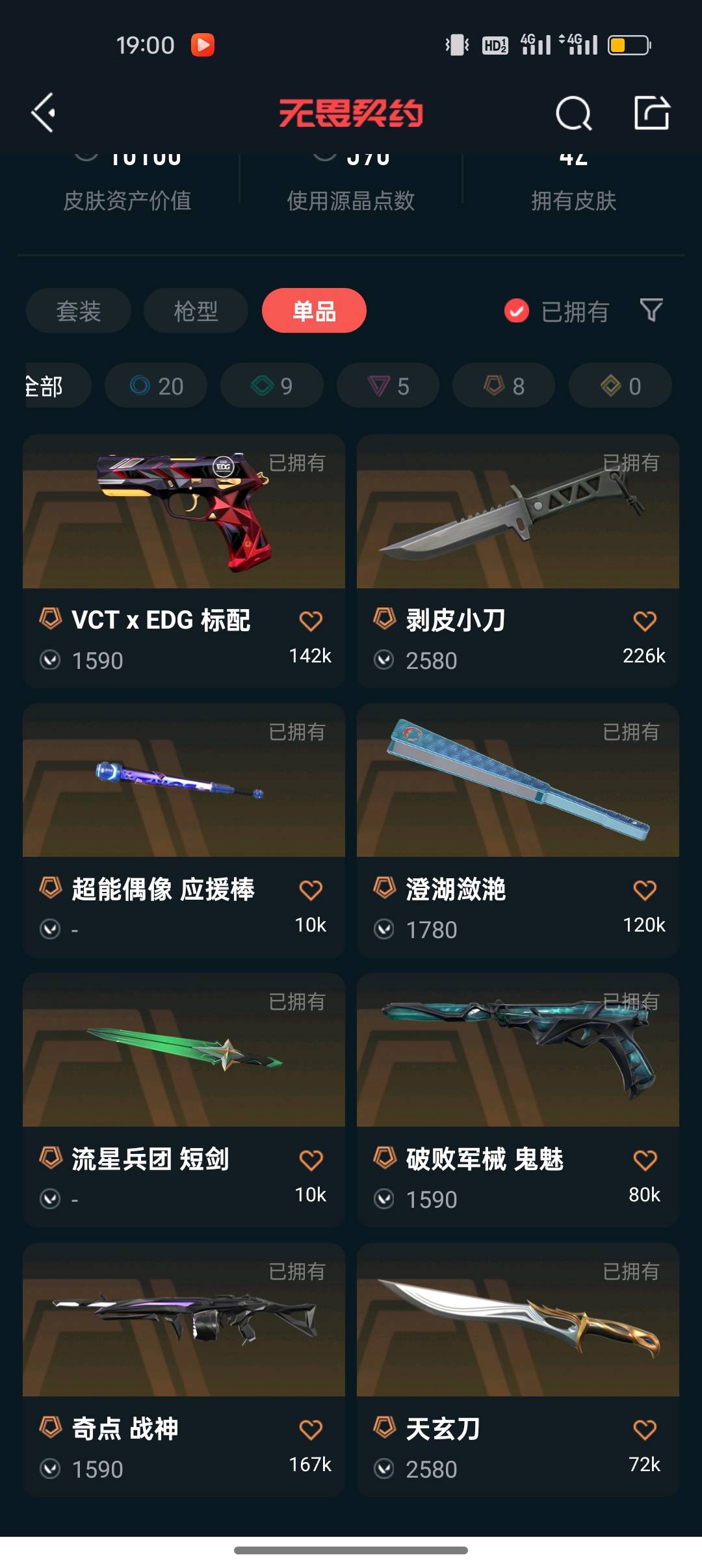Viewport: 702px width, 1568px height.
Task: Select the 单品 tab
Action: tap(314, 311)
